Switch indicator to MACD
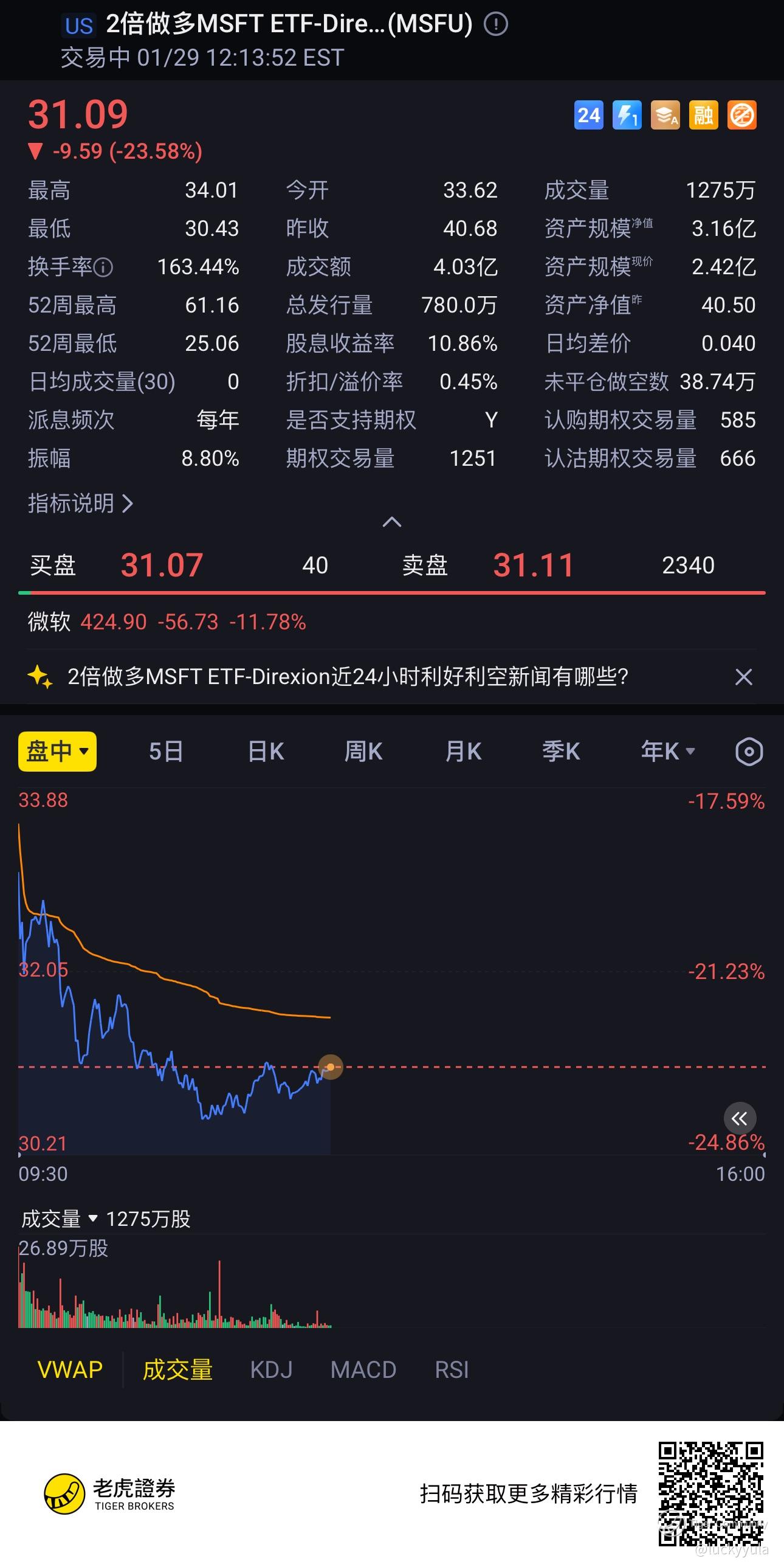This screenshot has height=1567, width=784. click(x=363, y=1370)
